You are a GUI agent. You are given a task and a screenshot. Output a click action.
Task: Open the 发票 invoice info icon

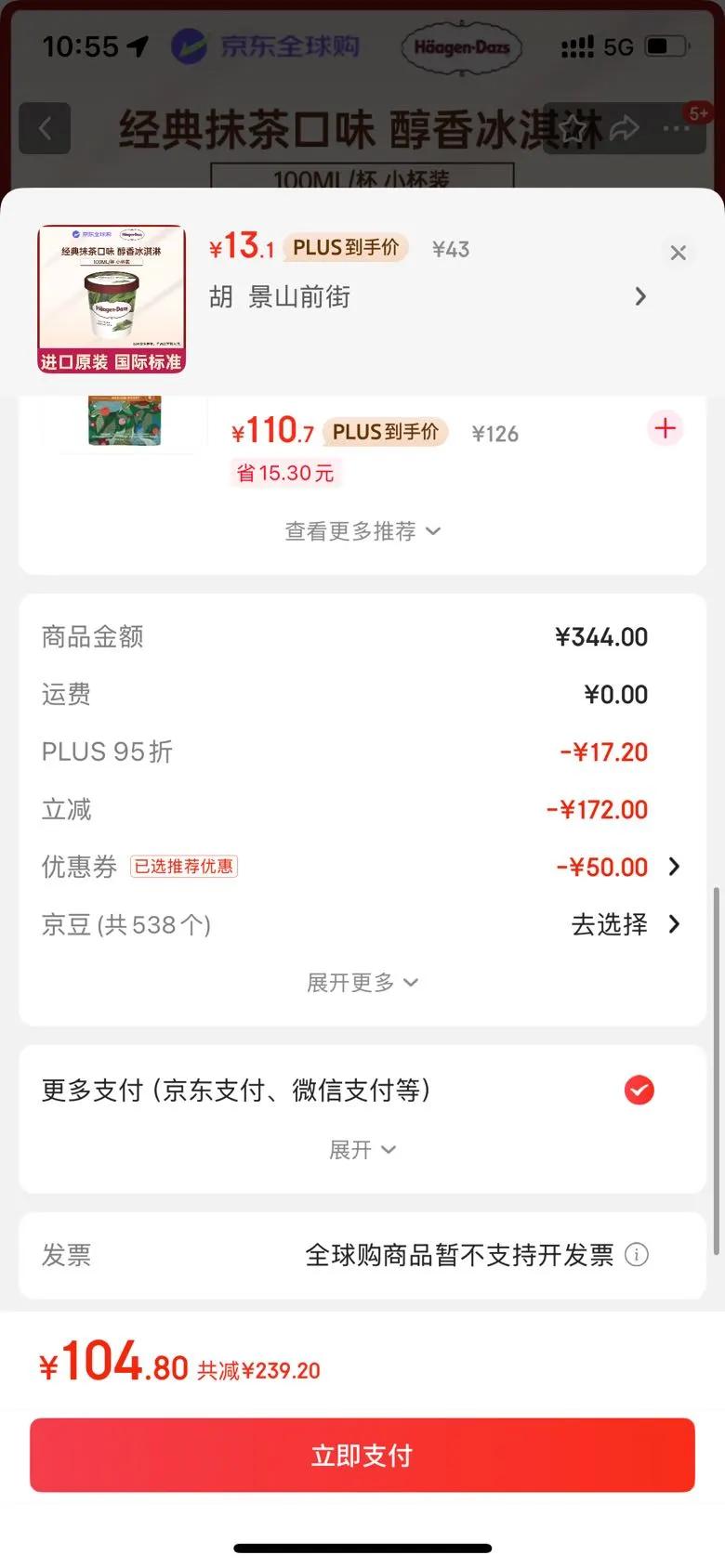637,1255
